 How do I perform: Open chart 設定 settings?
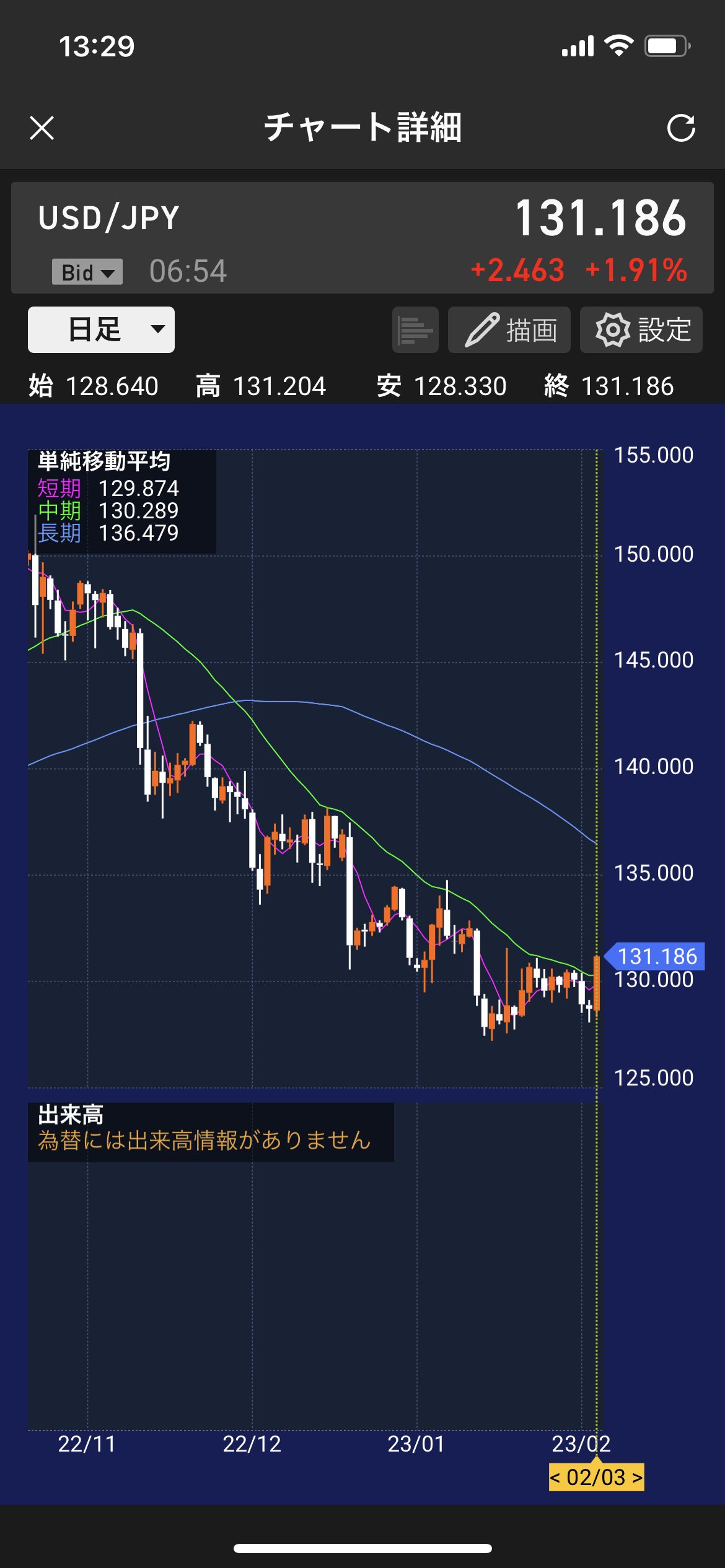(641, 329)
